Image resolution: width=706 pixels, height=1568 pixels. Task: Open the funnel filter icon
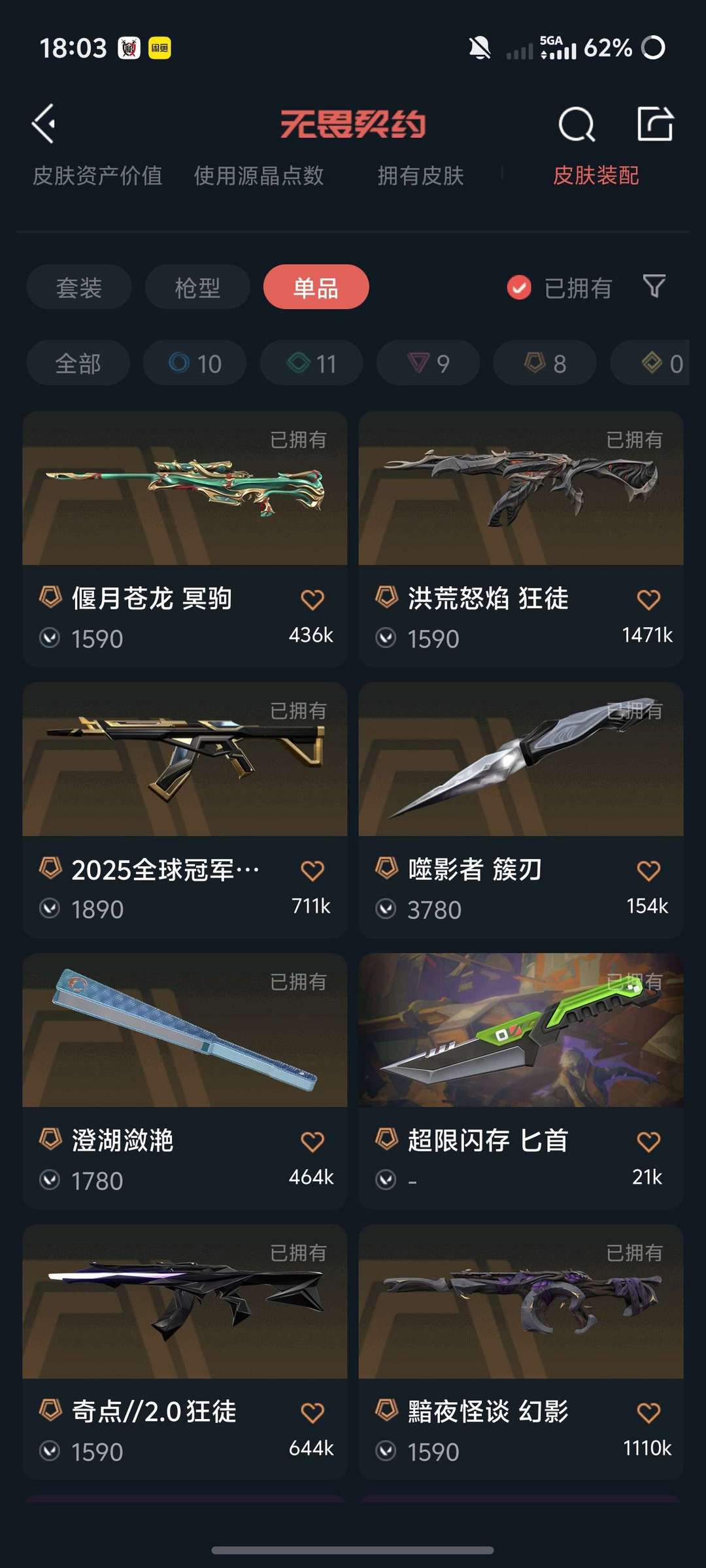click(654, 286)
